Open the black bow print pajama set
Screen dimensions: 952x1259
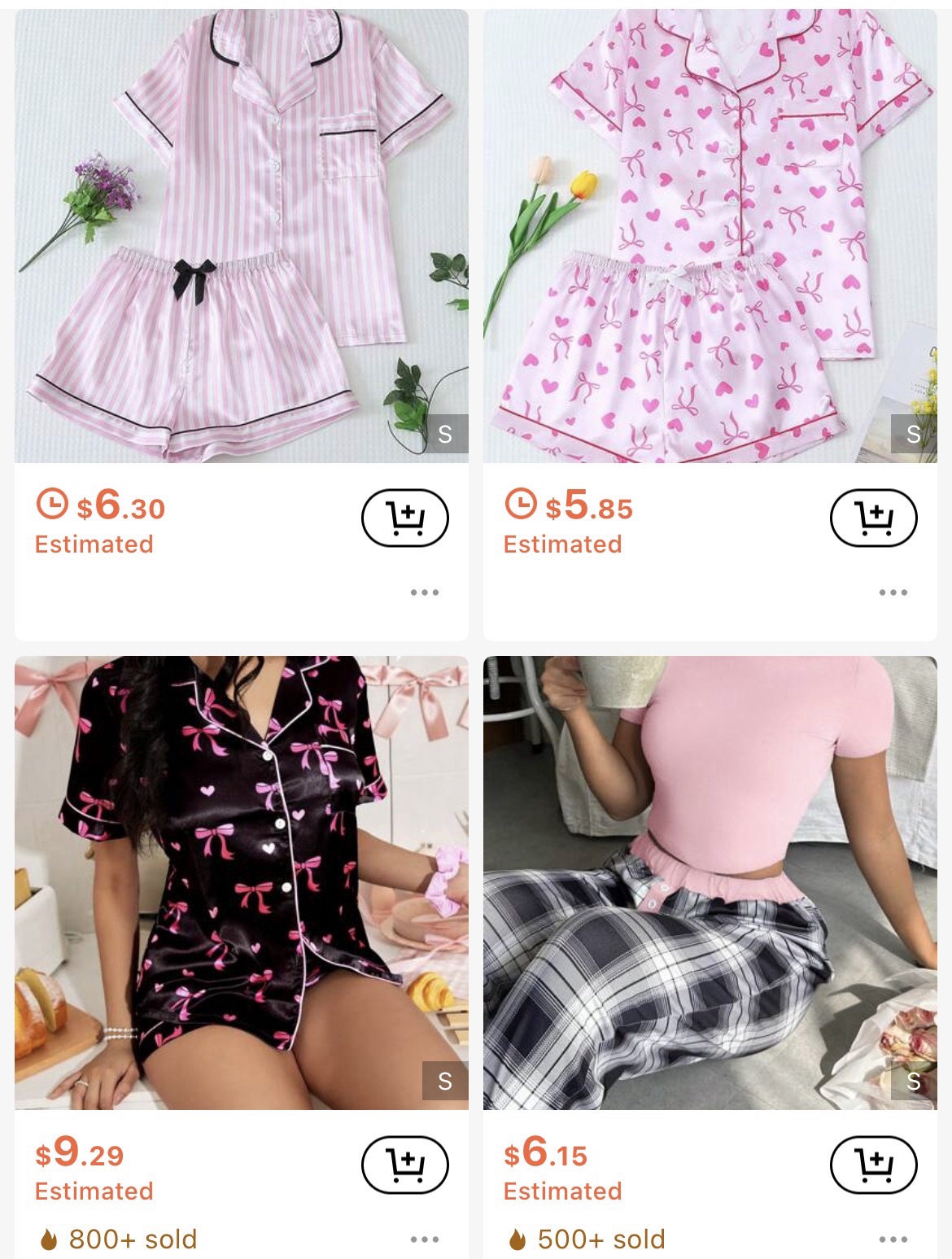pos(241,882)
